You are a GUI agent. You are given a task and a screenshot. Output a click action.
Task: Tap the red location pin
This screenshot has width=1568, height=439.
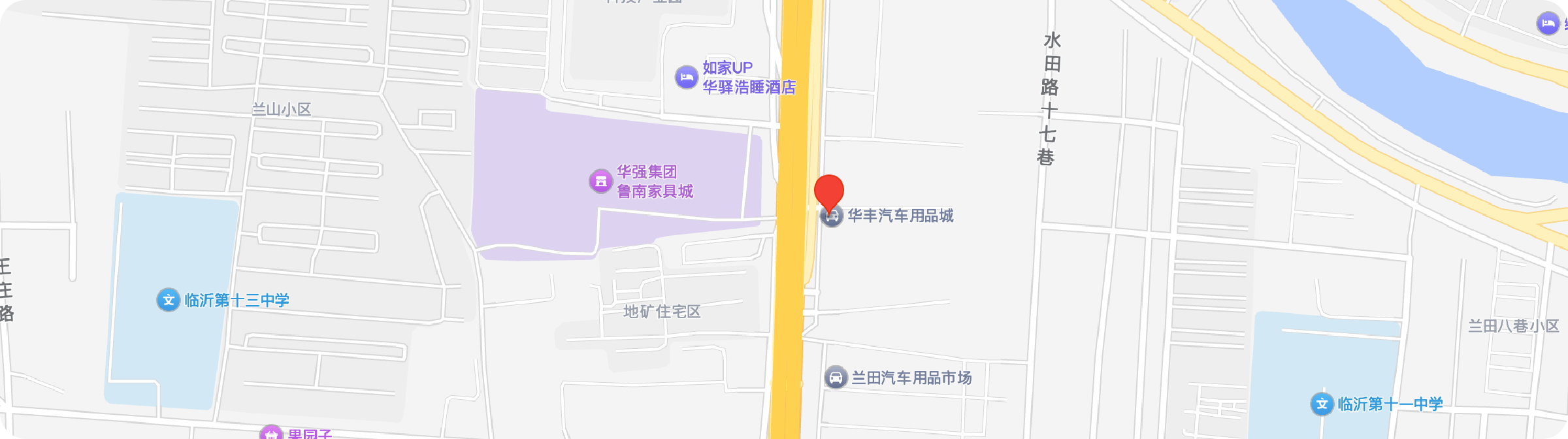tap(829, 191)
